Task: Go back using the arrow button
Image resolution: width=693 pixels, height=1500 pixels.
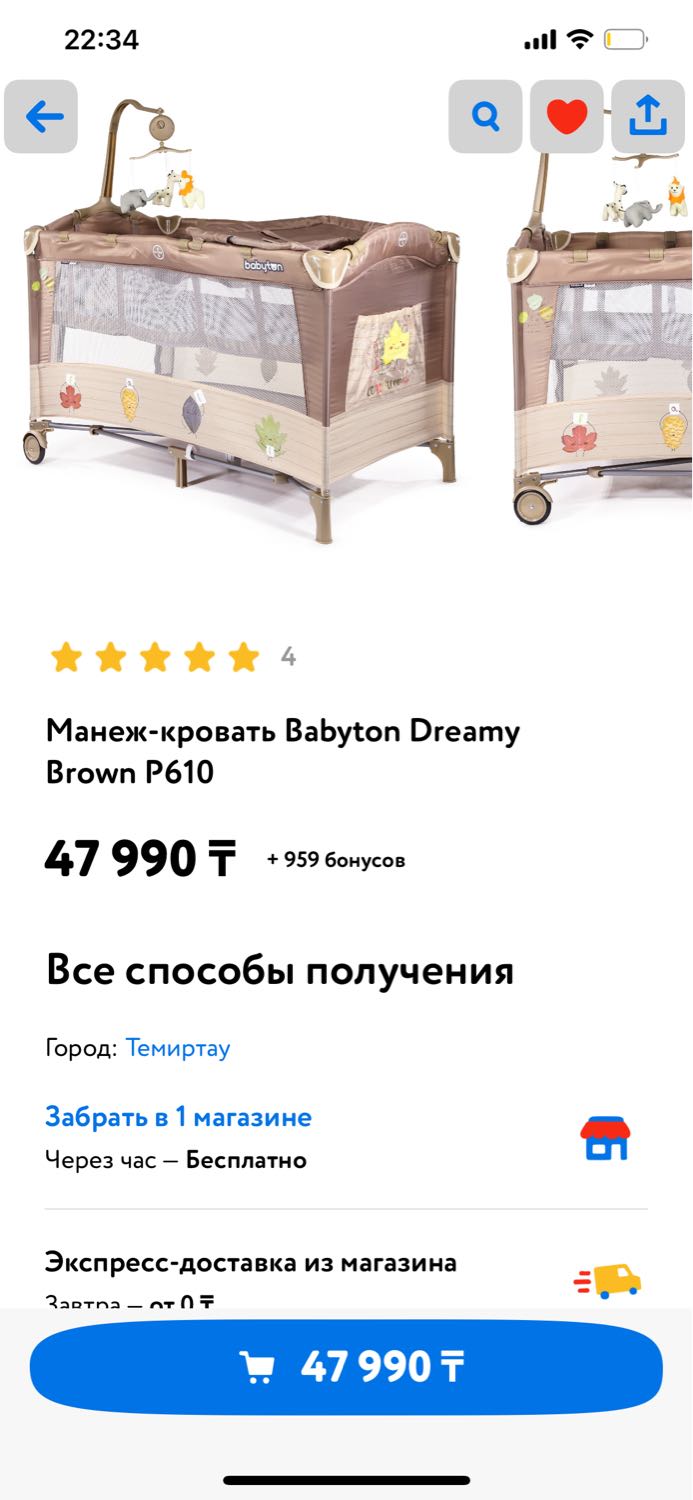Action: pos(41,117)
